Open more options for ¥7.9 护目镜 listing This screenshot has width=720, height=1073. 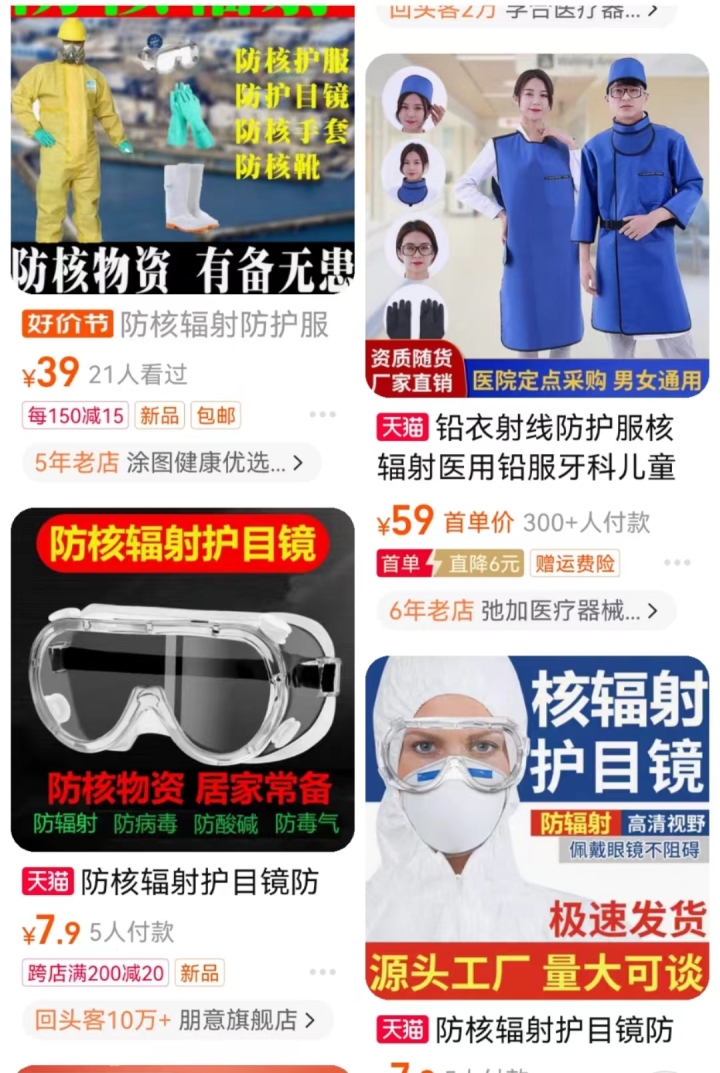point(322,972)
